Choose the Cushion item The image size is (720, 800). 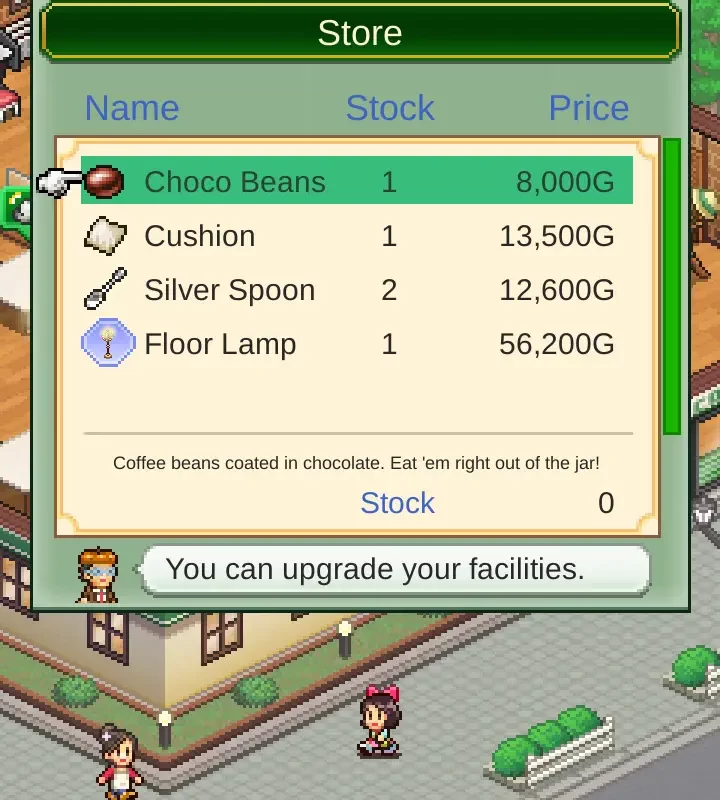pos(356,236)
